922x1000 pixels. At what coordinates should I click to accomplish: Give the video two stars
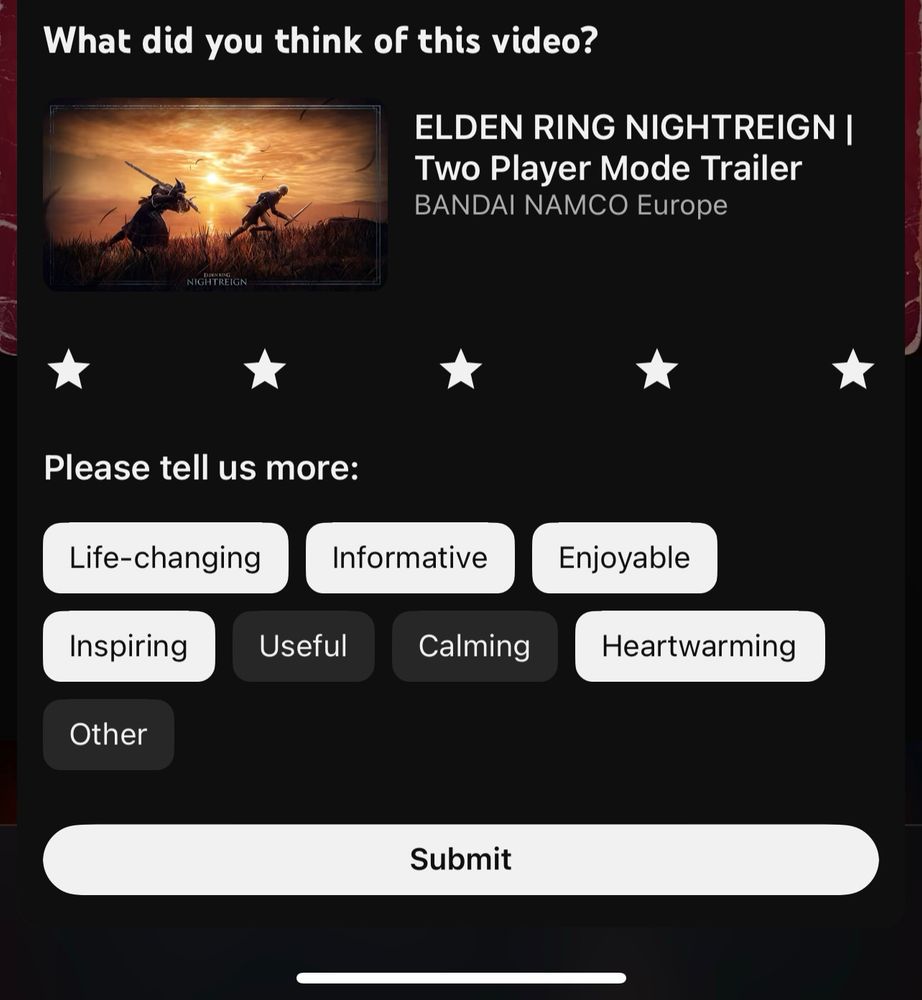click(x=265, y=370)
